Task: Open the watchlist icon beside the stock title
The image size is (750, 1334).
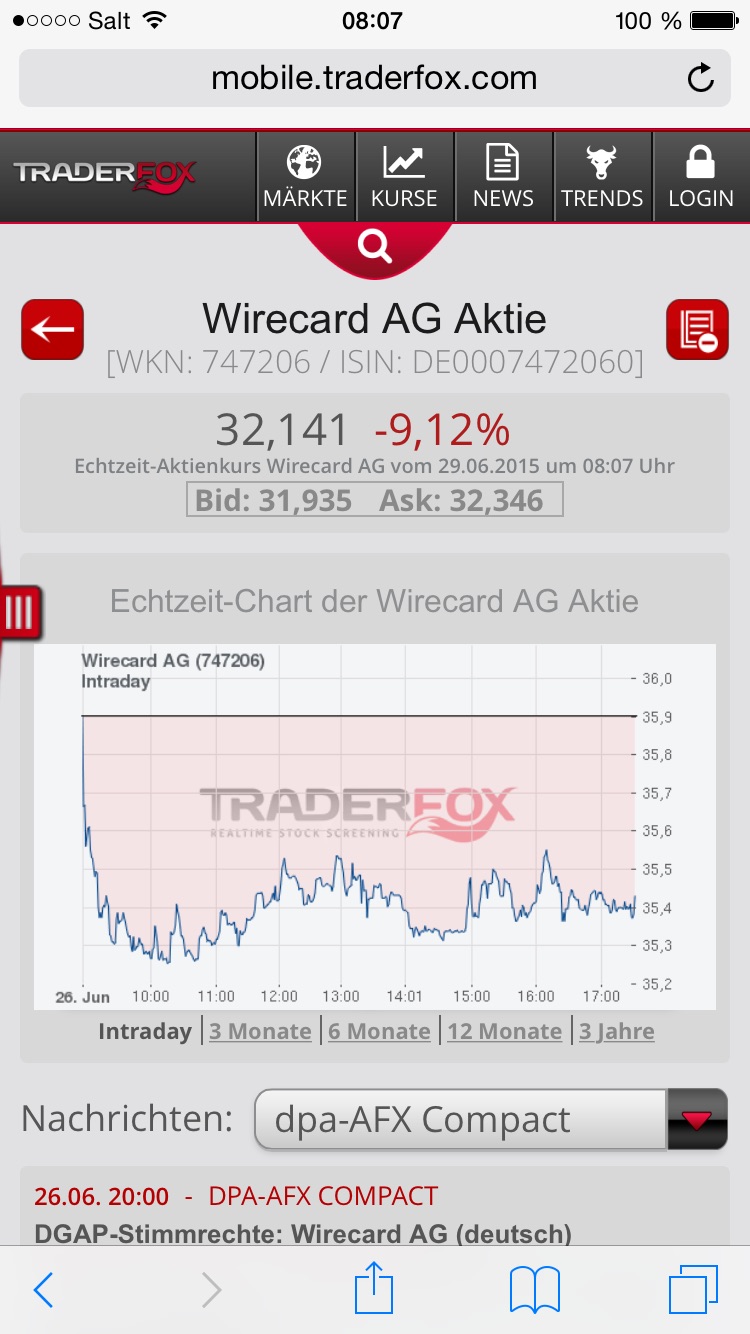Action: pos(697,330)
